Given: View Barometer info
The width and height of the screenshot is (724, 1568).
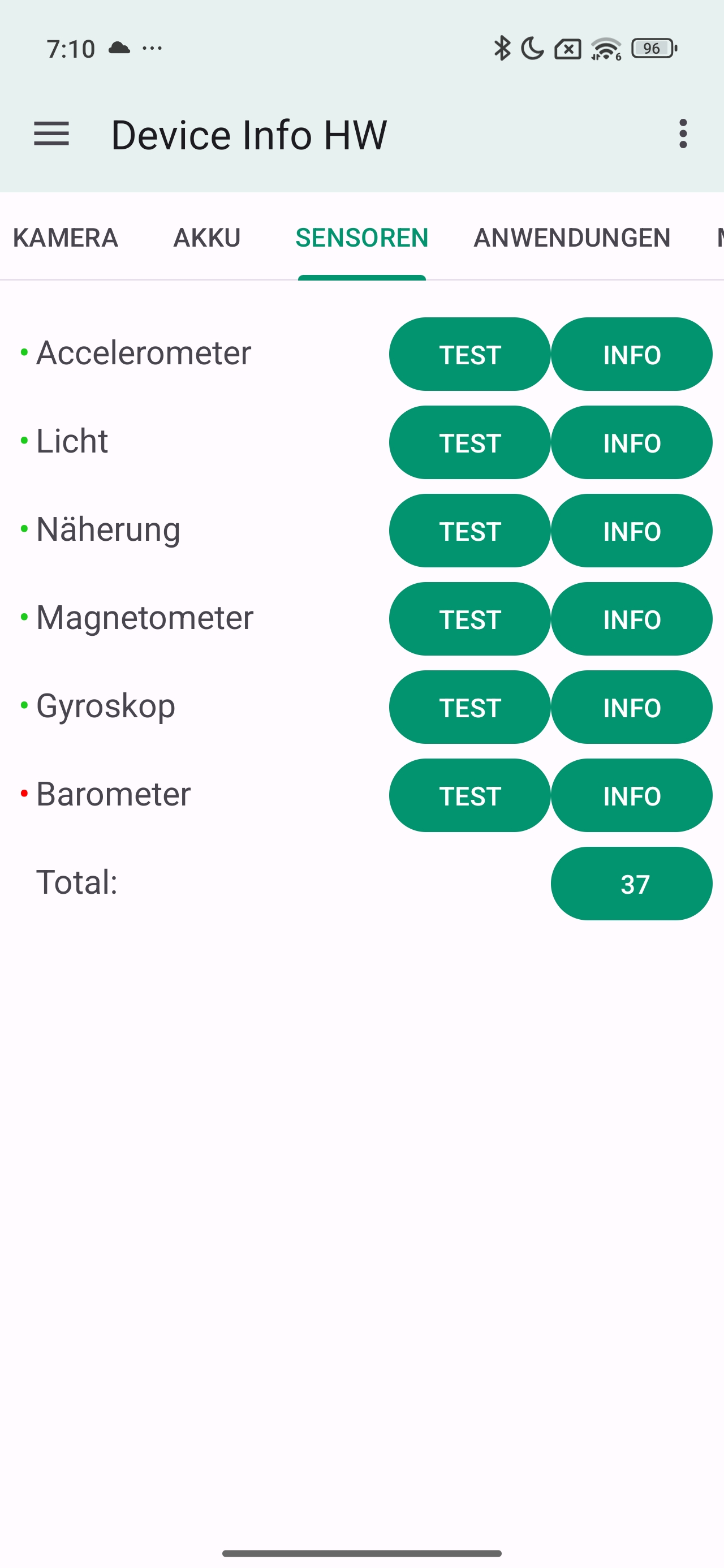Looking at the screenshot, I should pyautogui.click(x=631, y=795).
